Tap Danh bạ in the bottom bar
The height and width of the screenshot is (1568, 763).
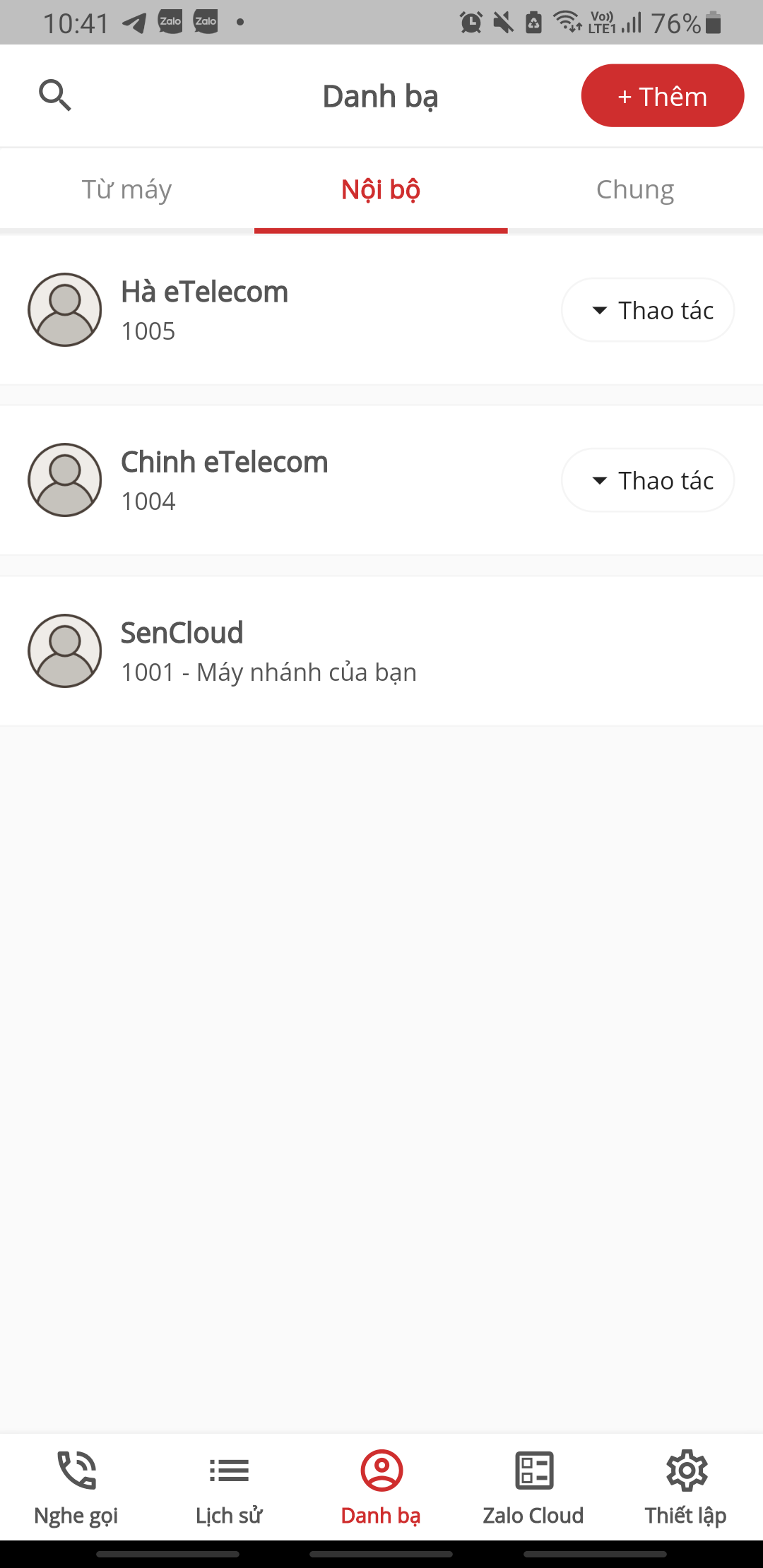point(381,1487)
